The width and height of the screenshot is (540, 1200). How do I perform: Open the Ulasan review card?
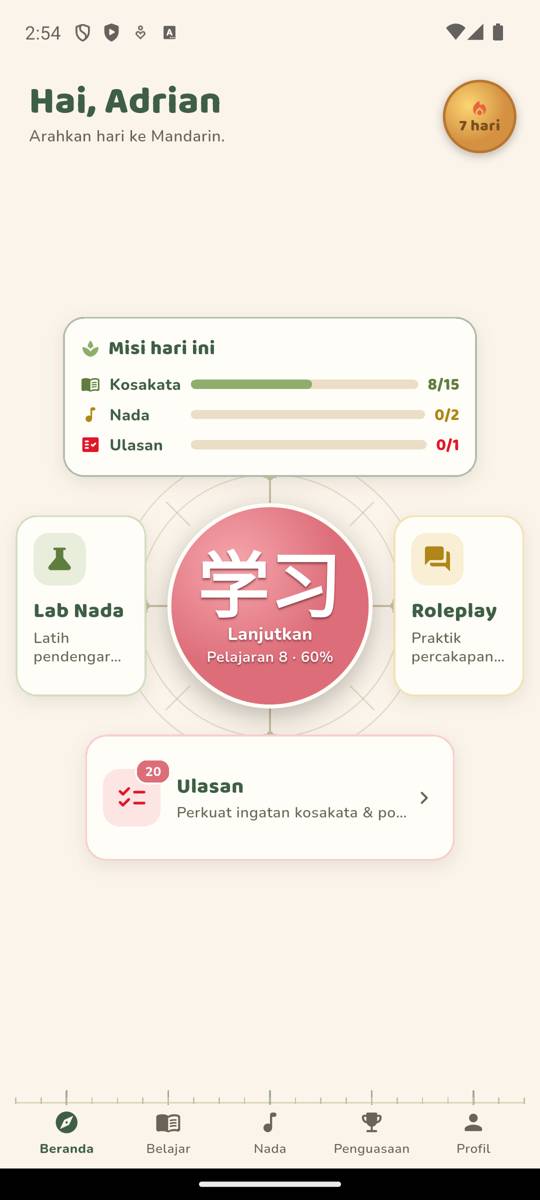[270, 798]
